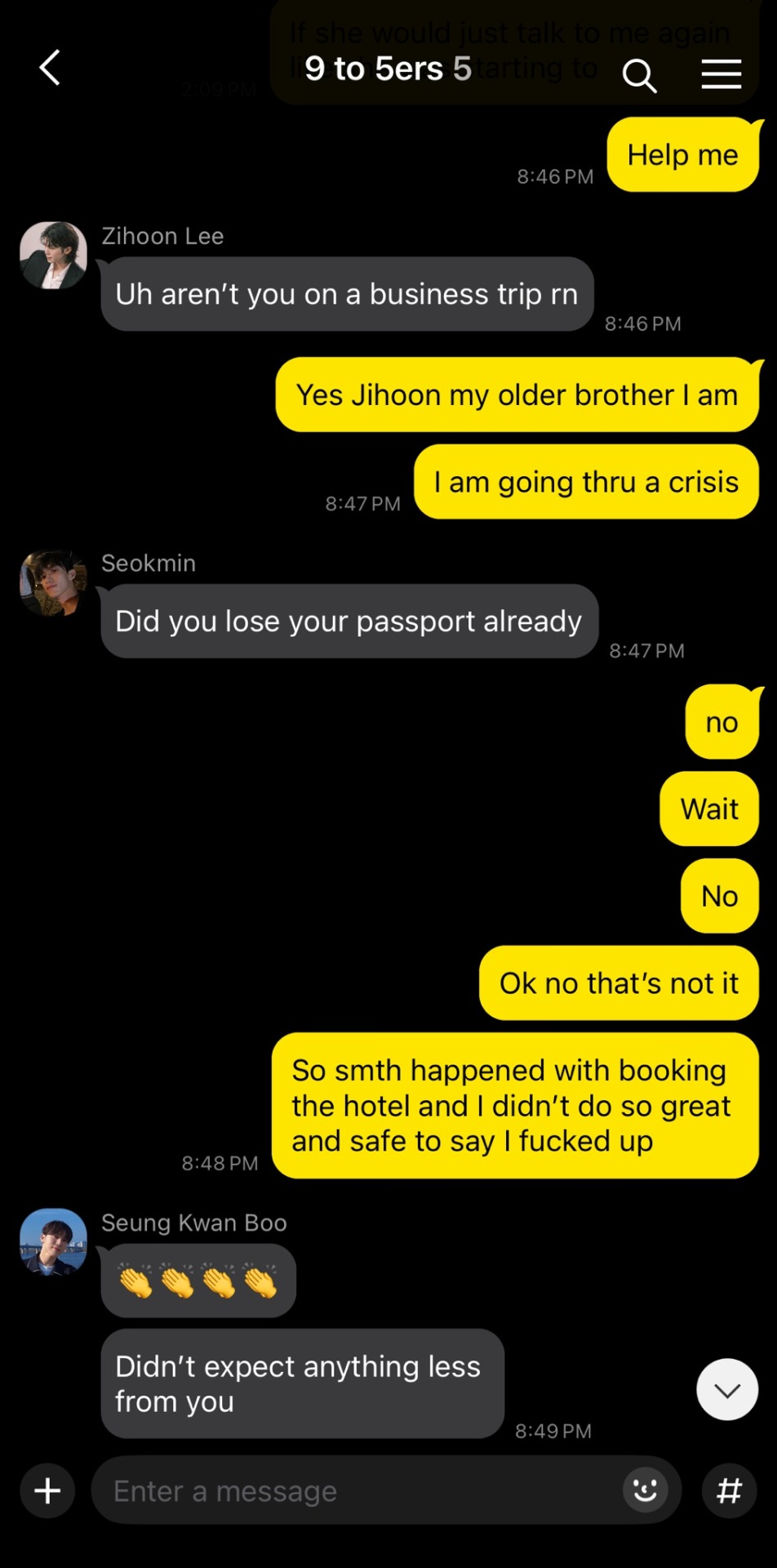
Task: Open Seokmin's profile from his avatar
Action: click(x=54, y=582)
